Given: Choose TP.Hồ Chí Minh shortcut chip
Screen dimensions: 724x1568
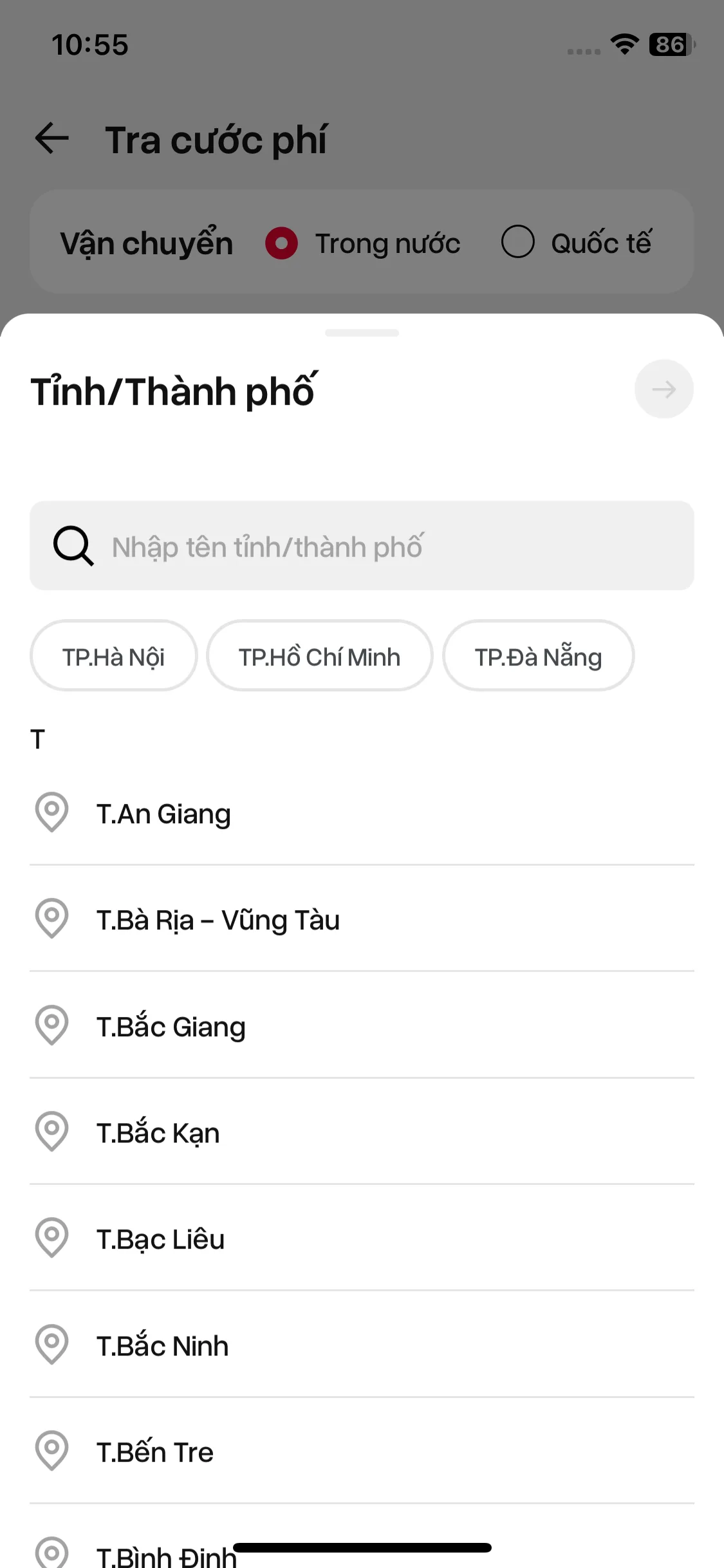Looking at the screenshot, I should click(x=320, y=655).
